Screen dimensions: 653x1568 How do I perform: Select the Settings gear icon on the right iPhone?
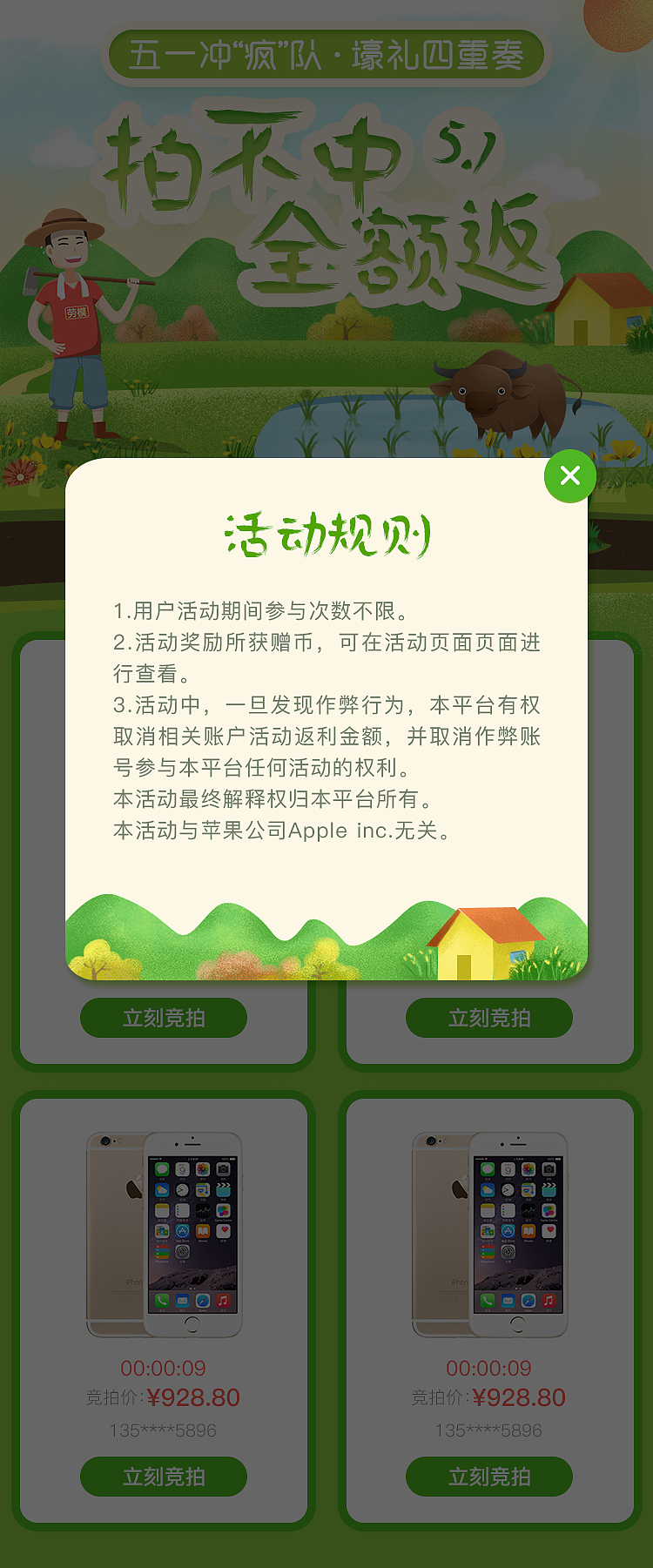508,1252
